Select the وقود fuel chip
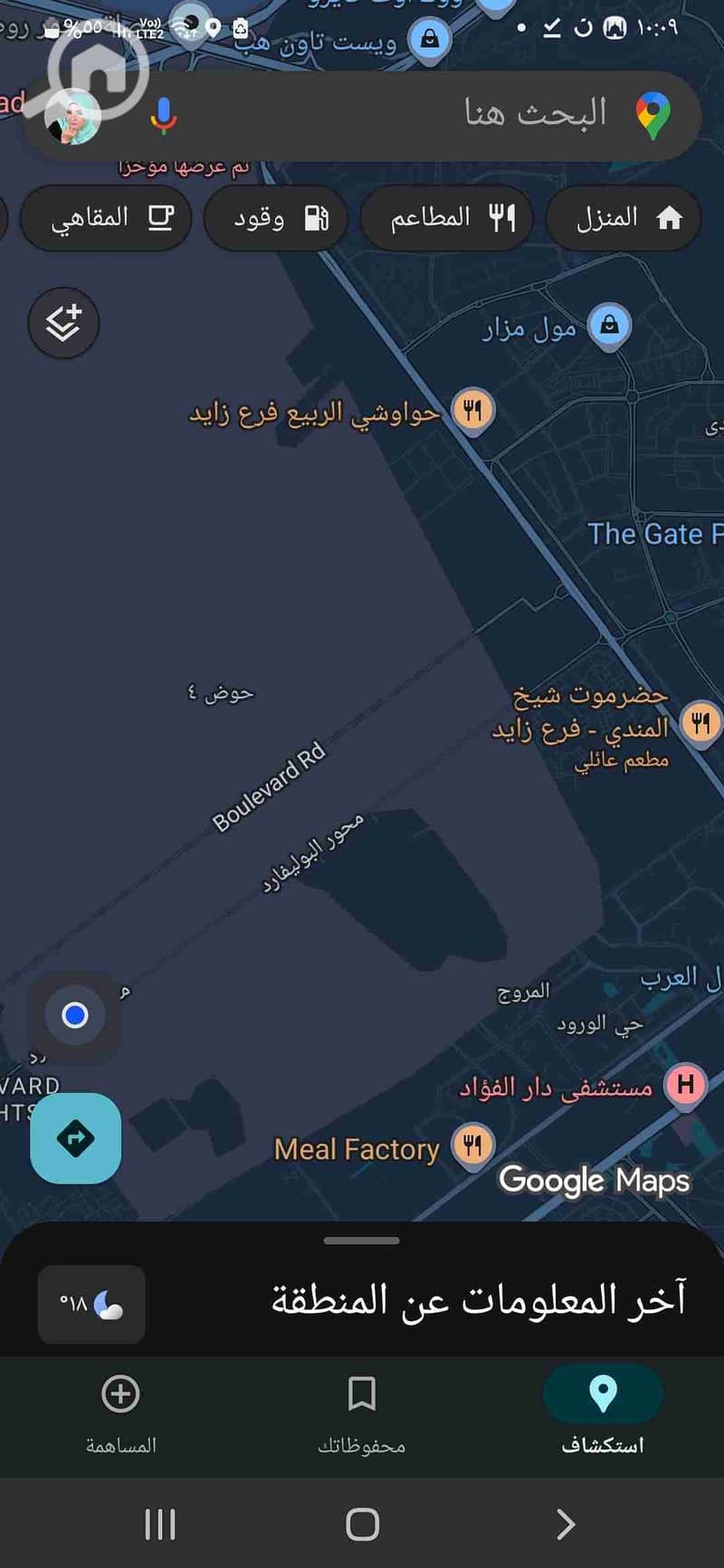Screen dimensions: 724x1568 pyautogui.click(x=276, y=218)
